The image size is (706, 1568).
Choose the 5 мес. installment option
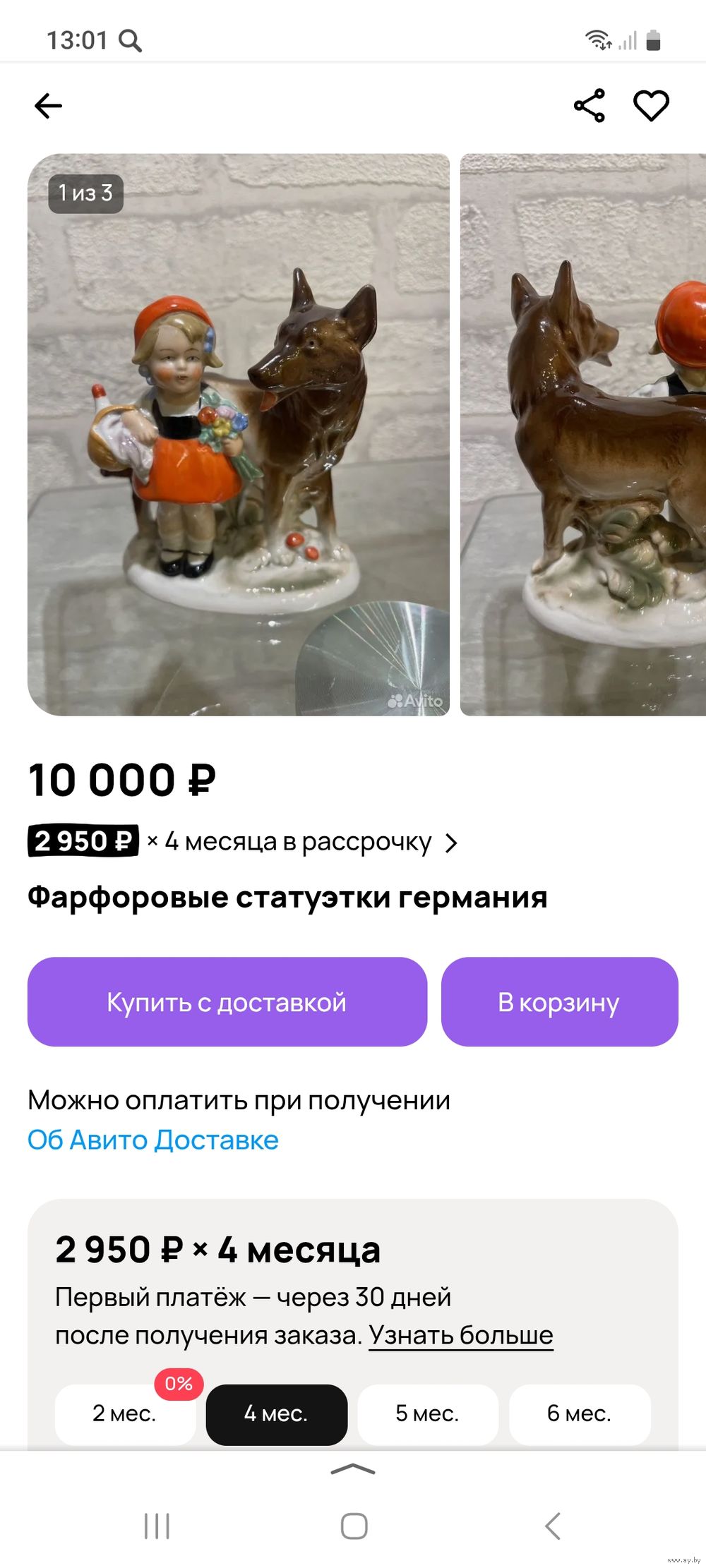pos(427,1413)
